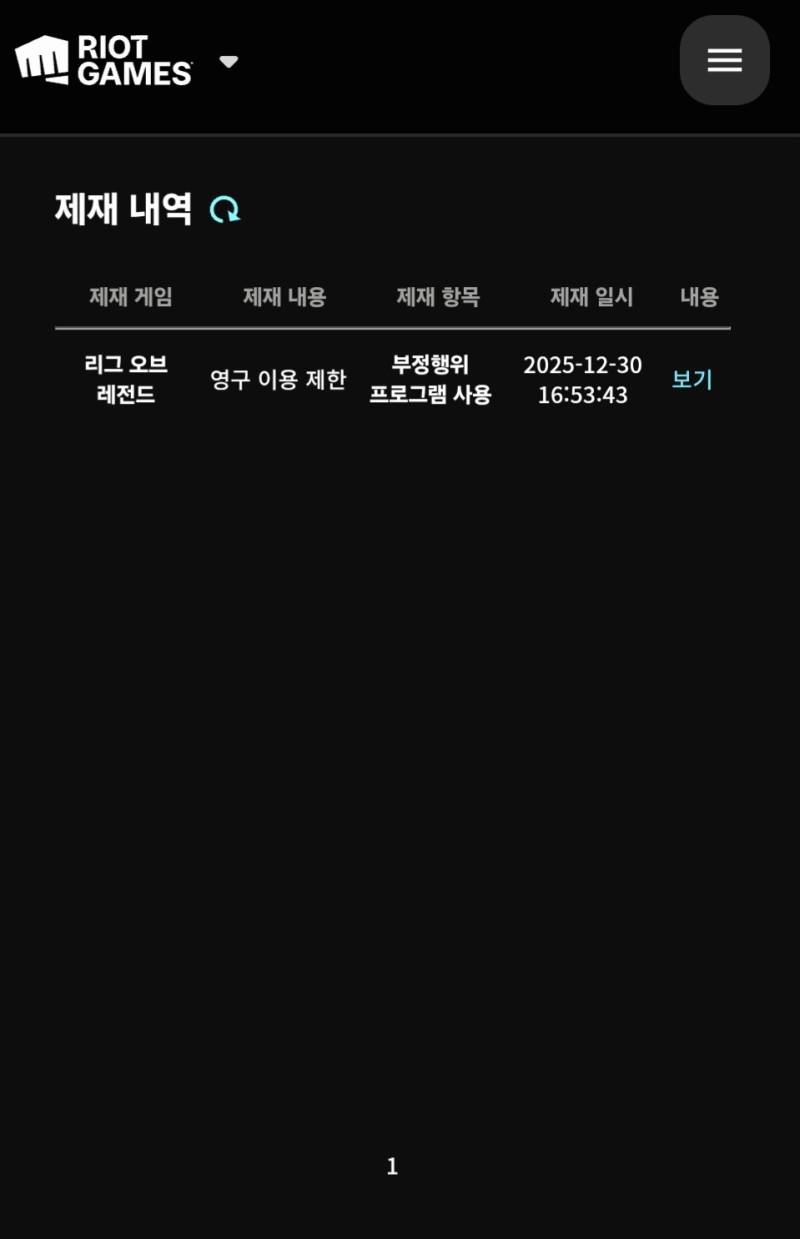The width and height of the screenshot is (800, 1239).
Task: Select page 1 in pagination
Action: click(x=392, y=1166)
